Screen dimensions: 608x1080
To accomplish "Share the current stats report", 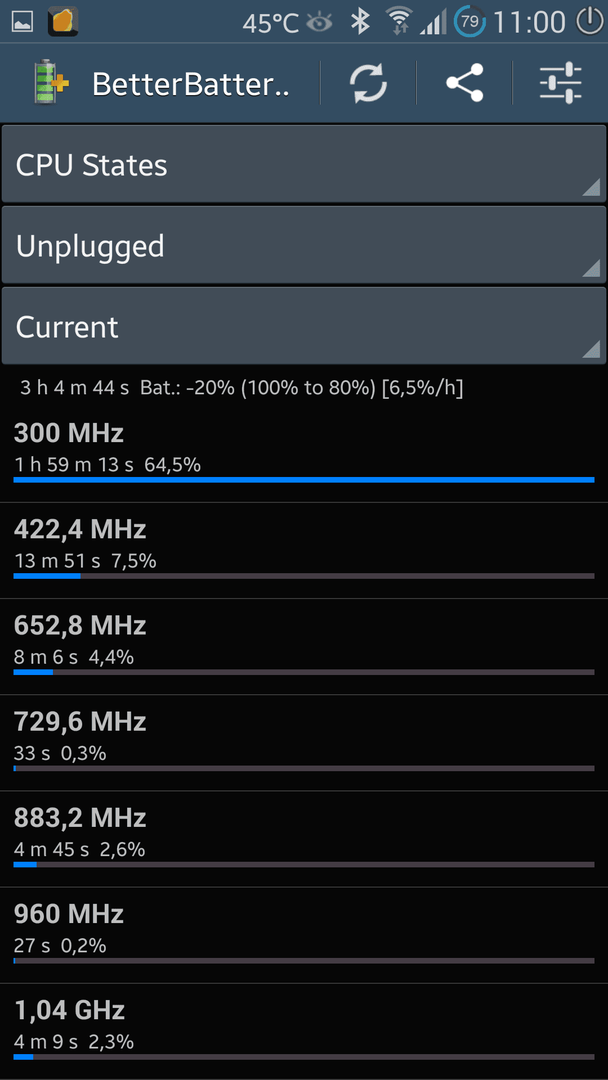I will [x=465, y=83].
